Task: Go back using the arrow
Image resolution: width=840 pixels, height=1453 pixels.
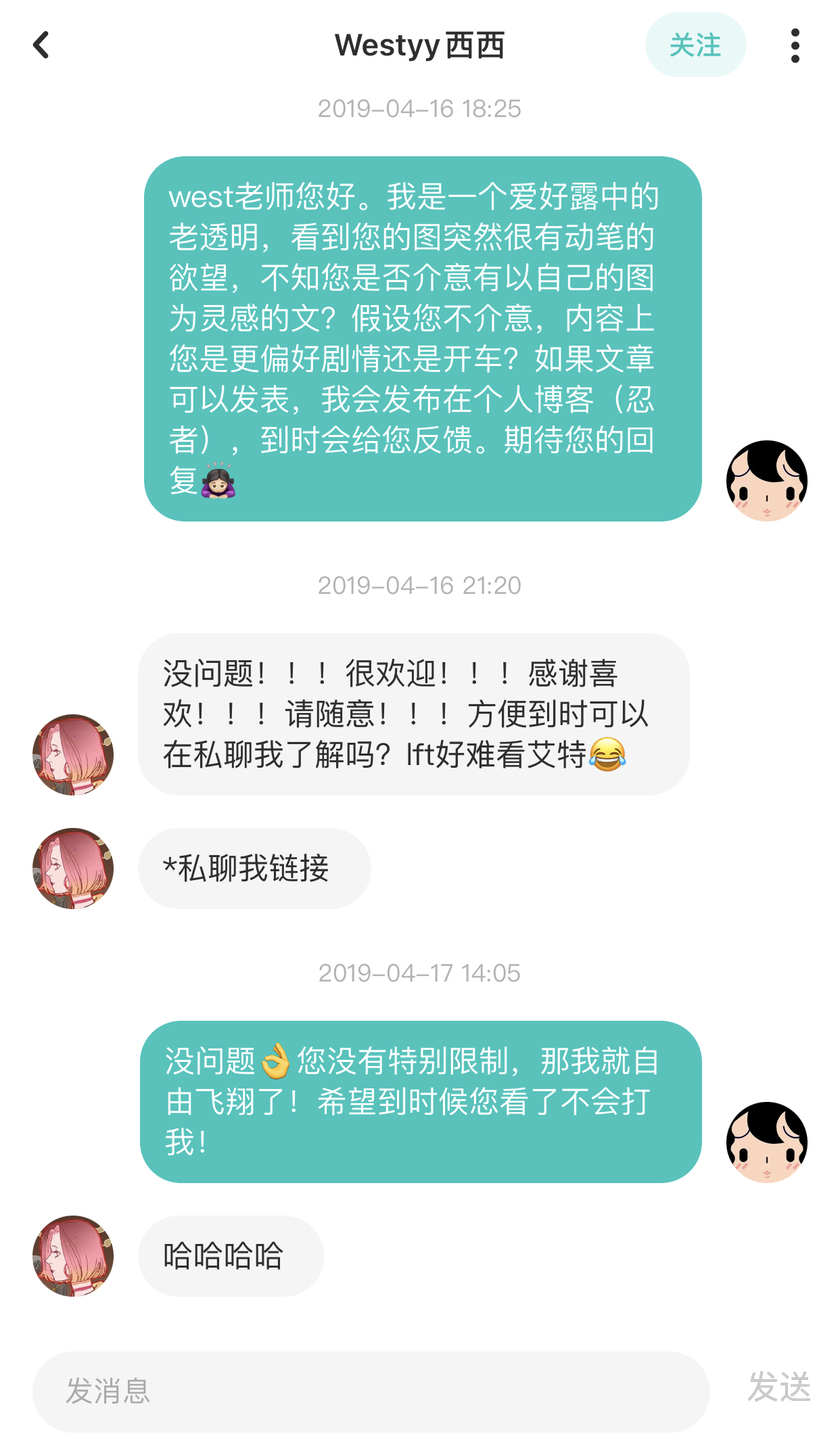Action: pyautogui.click(x=42, y=45)
